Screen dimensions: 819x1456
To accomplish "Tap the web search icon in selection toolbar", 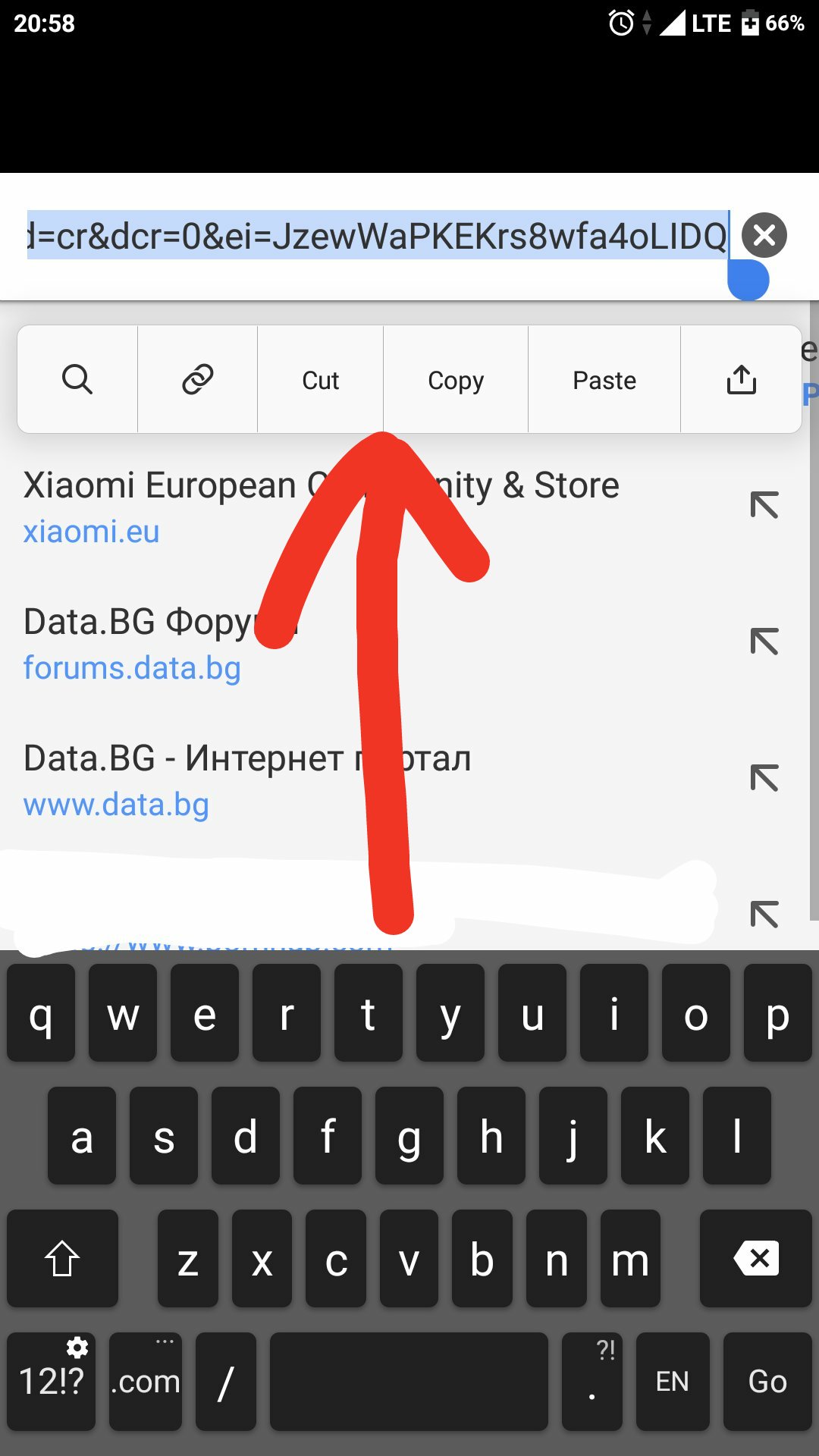I will (77, 379).
